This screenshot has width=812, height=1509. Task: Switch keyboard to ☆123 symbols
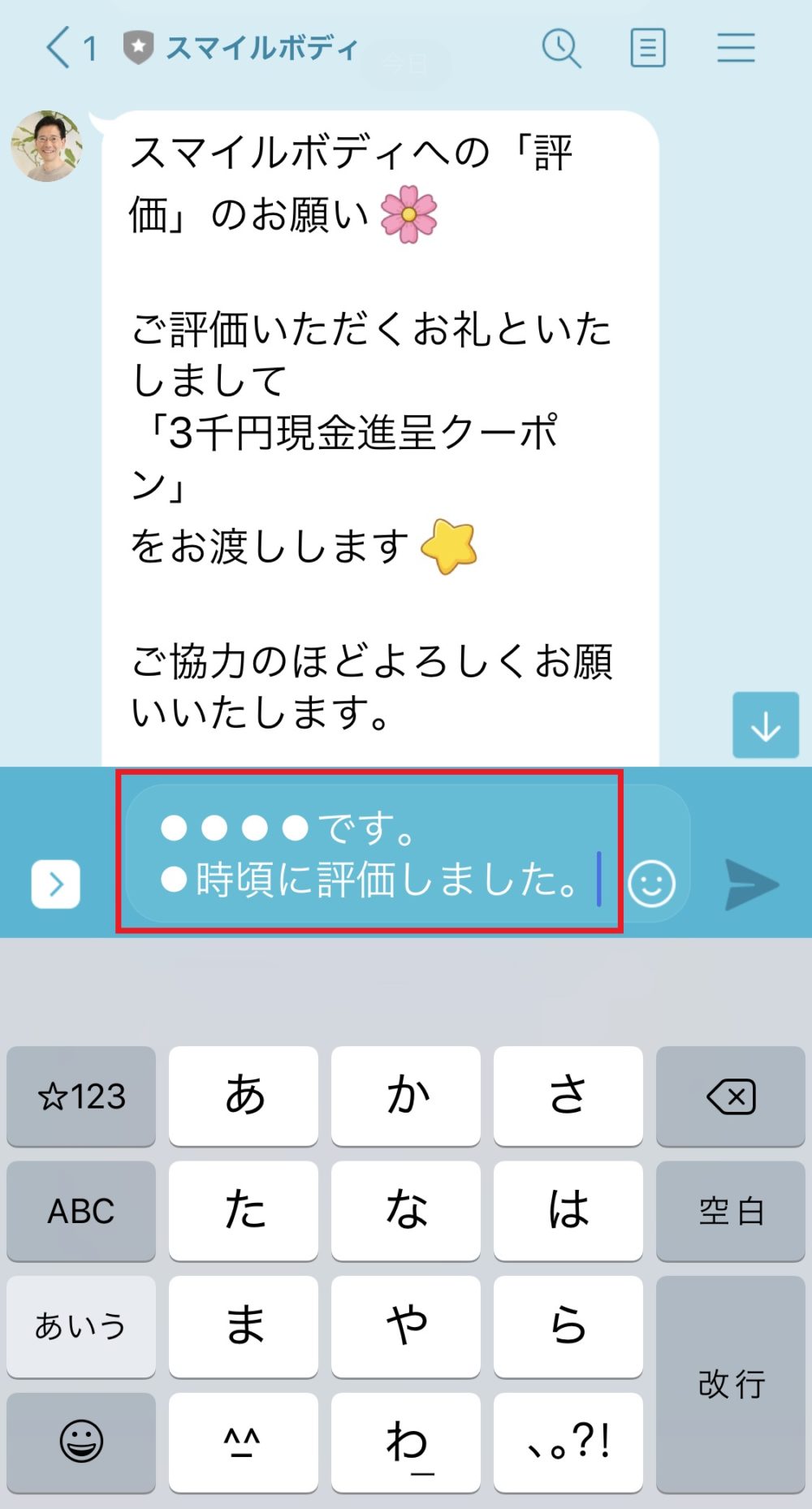point(81,1096)
